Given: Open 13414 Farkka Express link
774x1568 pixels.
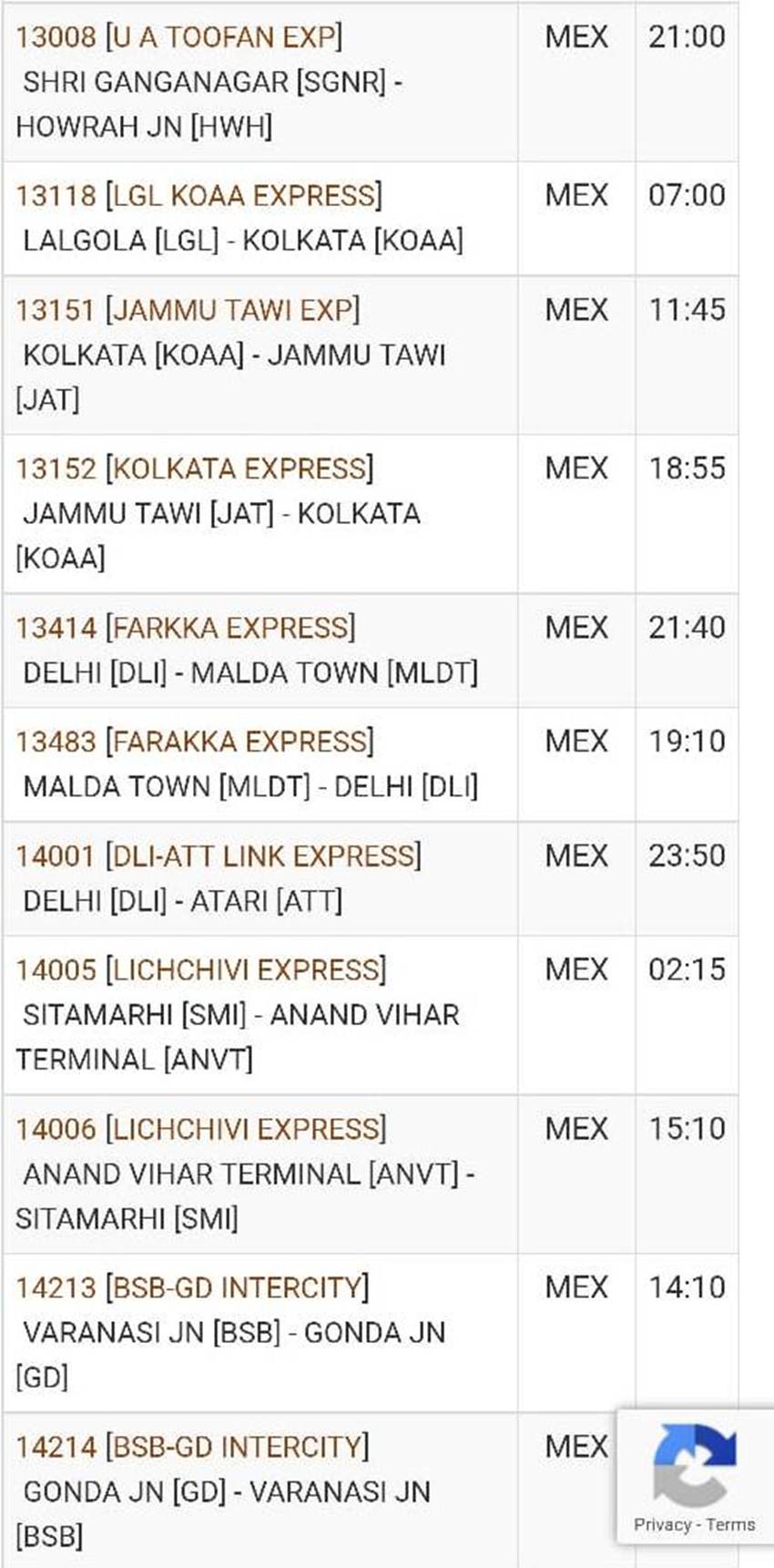Looking at the screenshot, I should pos(185,628).
